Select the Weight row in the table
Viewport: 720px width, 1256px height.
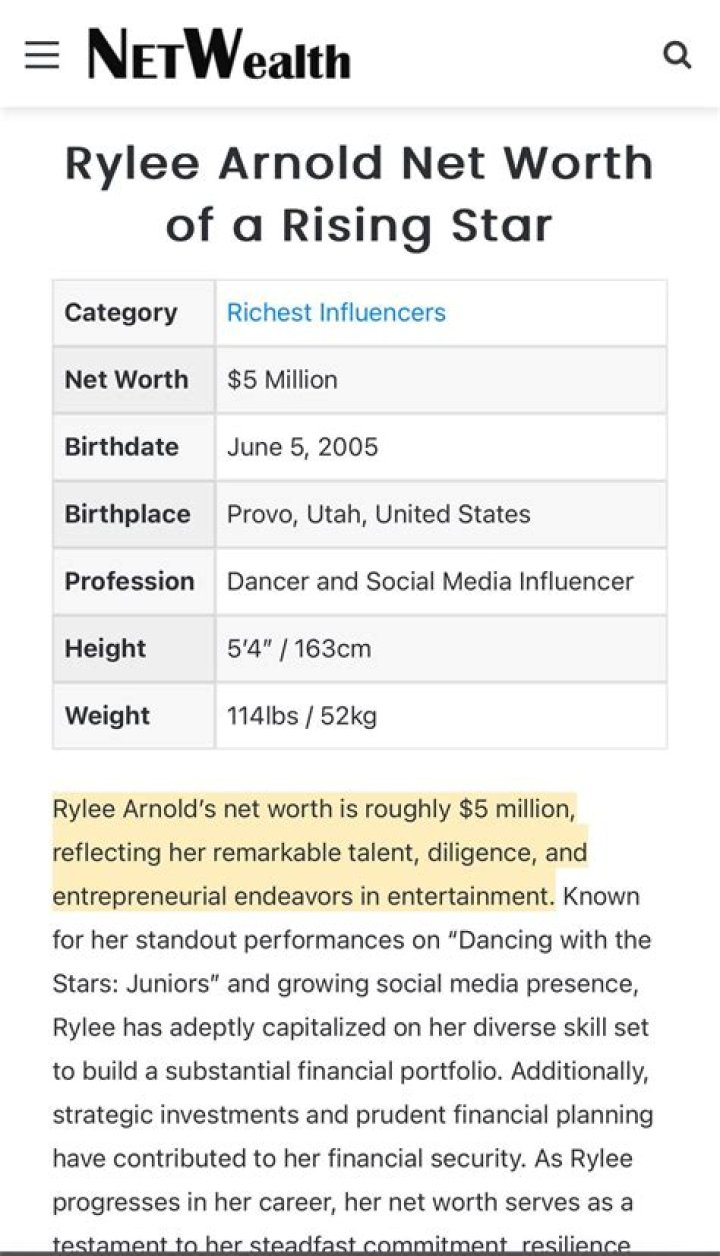click(360, 715)
